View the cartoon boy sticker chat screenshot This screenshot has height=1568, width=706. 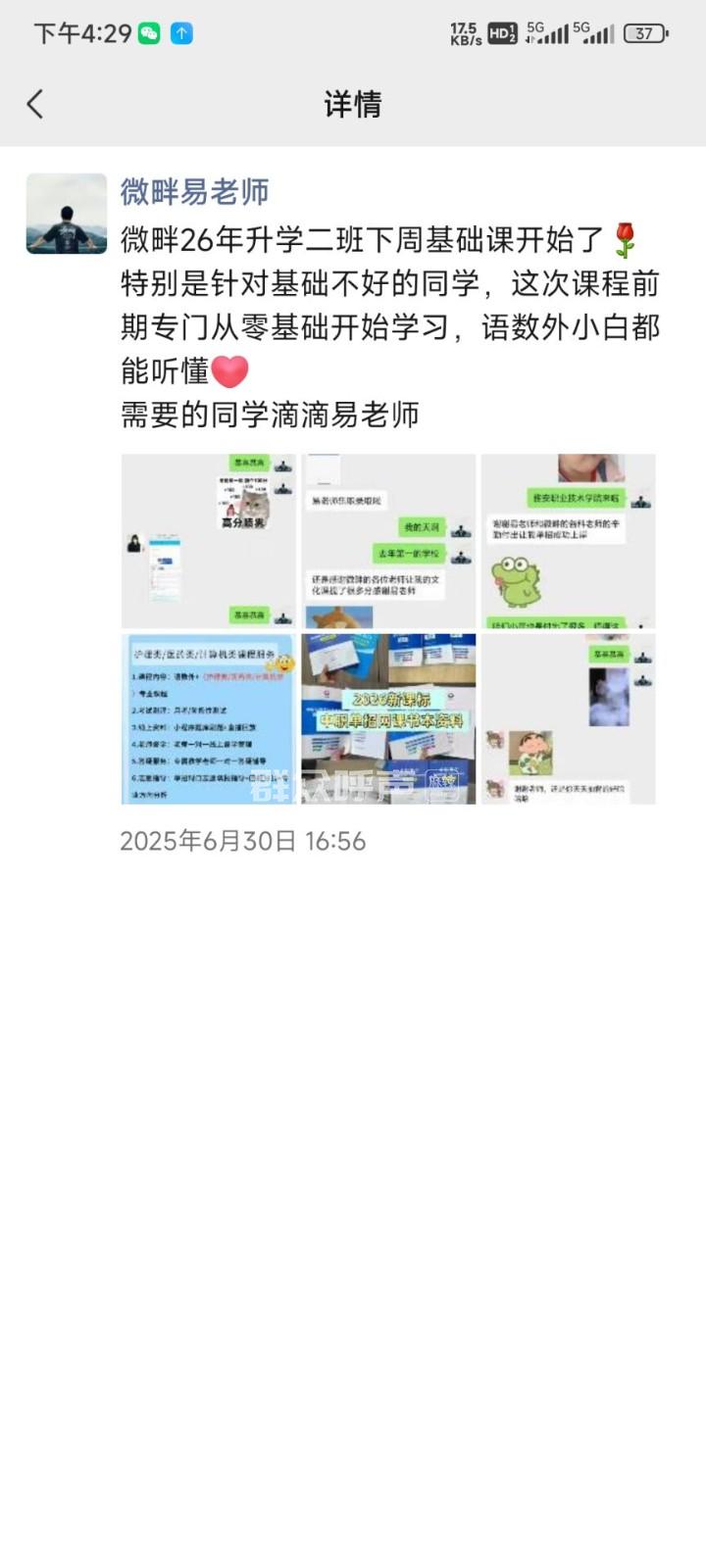click(568, 718)
